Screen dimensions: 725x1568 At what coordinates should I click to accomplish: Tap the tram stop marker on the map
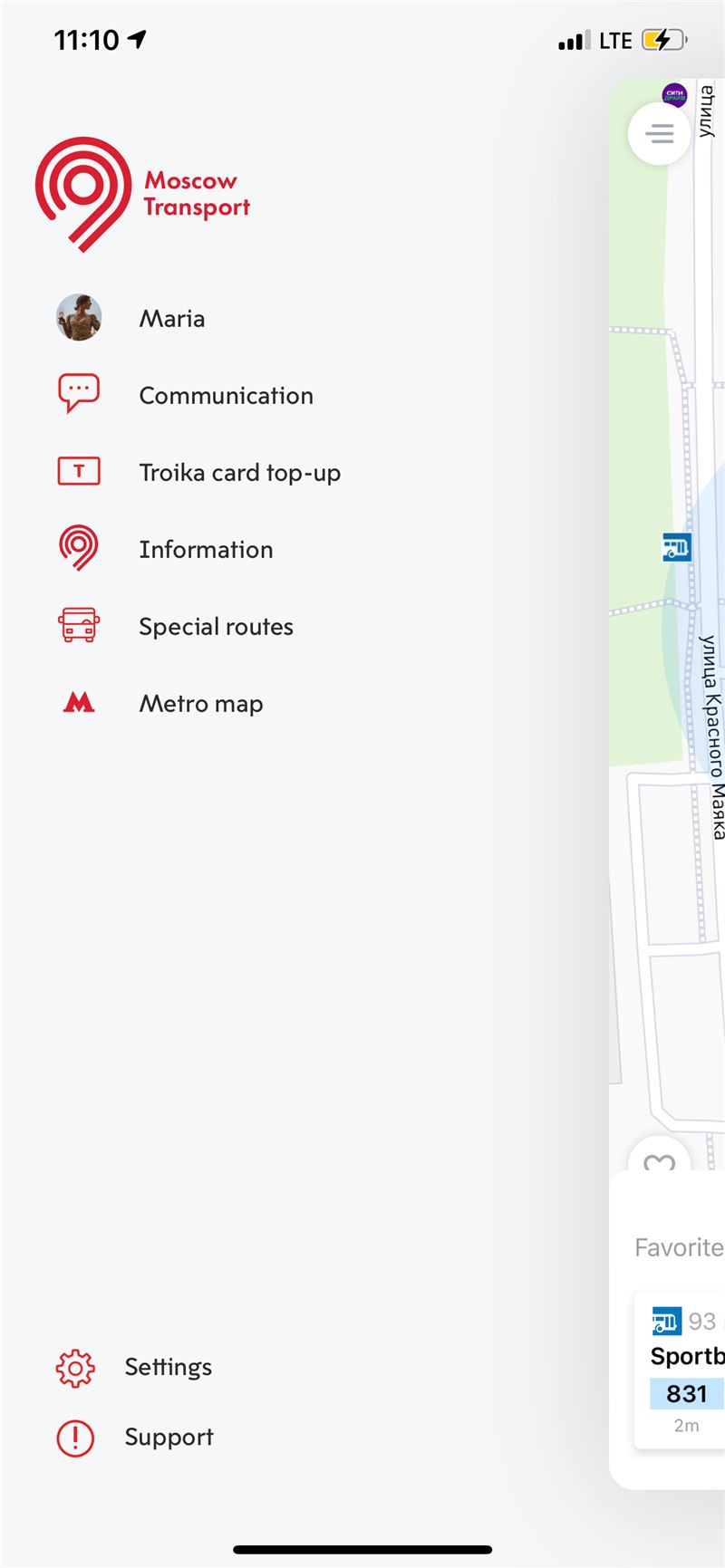[676, 547]
